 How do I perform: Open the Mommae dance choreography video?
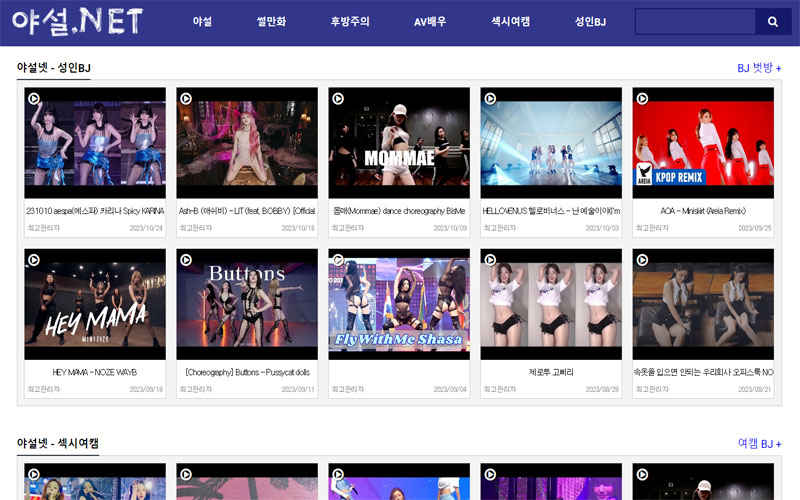(399, 144)
